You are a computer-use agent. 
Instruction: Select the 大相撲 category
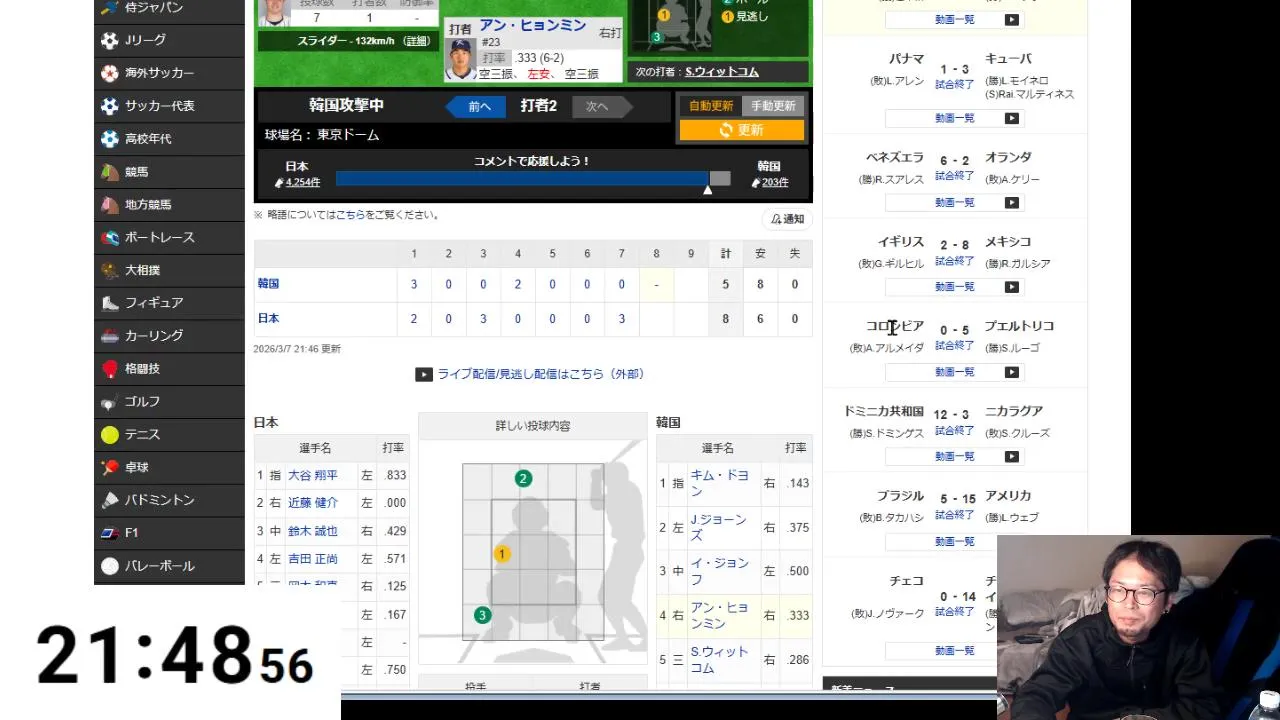(142, 270)
